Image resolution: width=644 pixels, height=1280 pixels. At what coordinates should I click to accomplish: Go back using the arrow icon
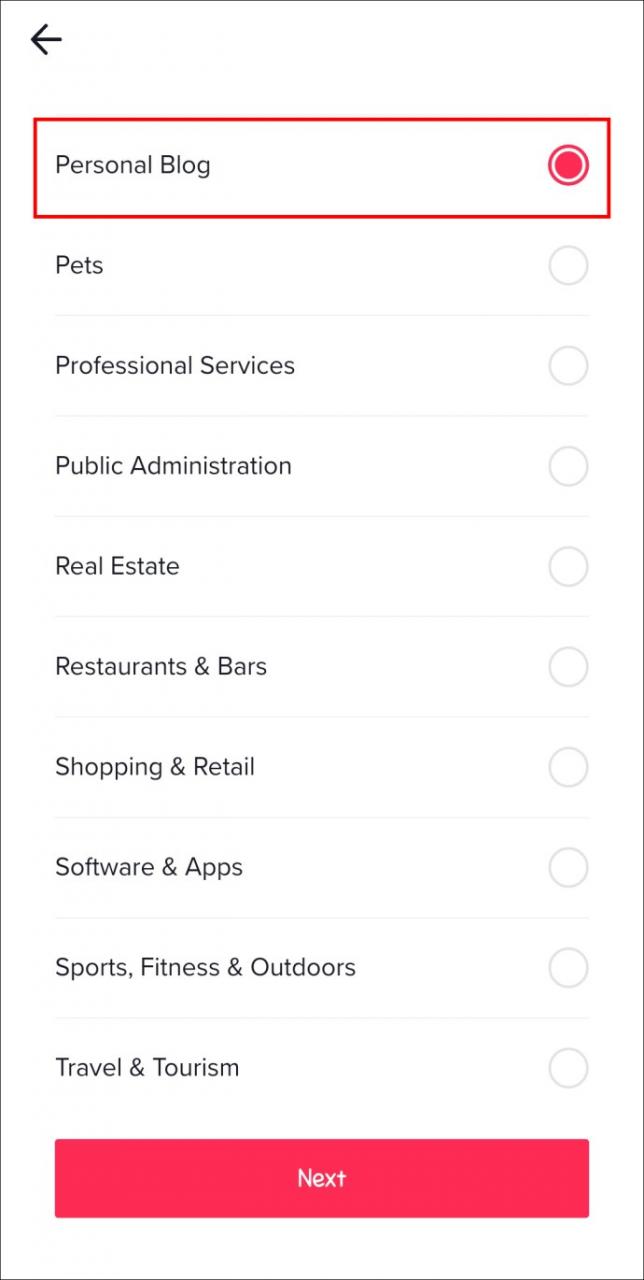46,40
